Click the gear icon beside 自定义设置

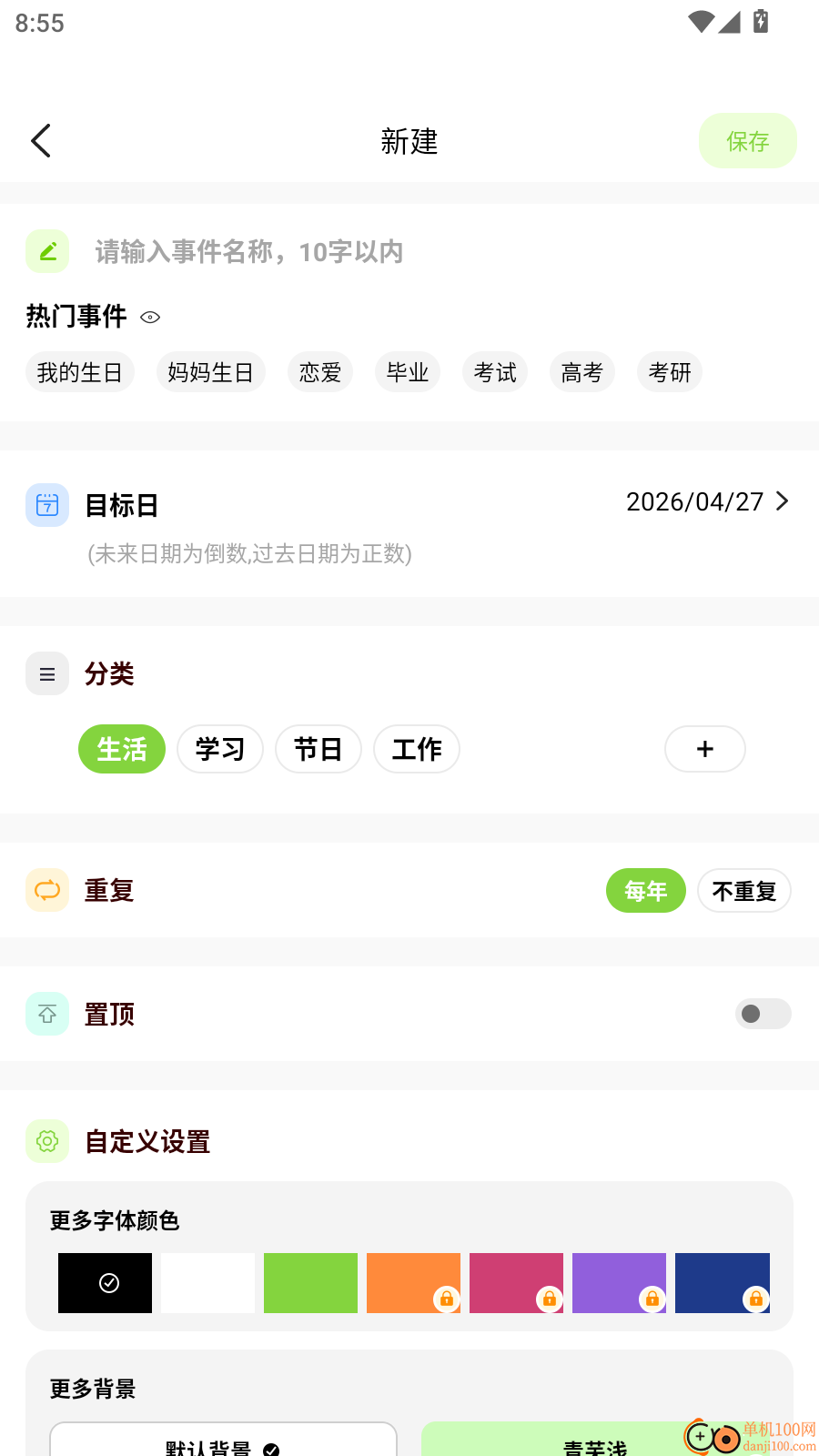coord(46,1141)
